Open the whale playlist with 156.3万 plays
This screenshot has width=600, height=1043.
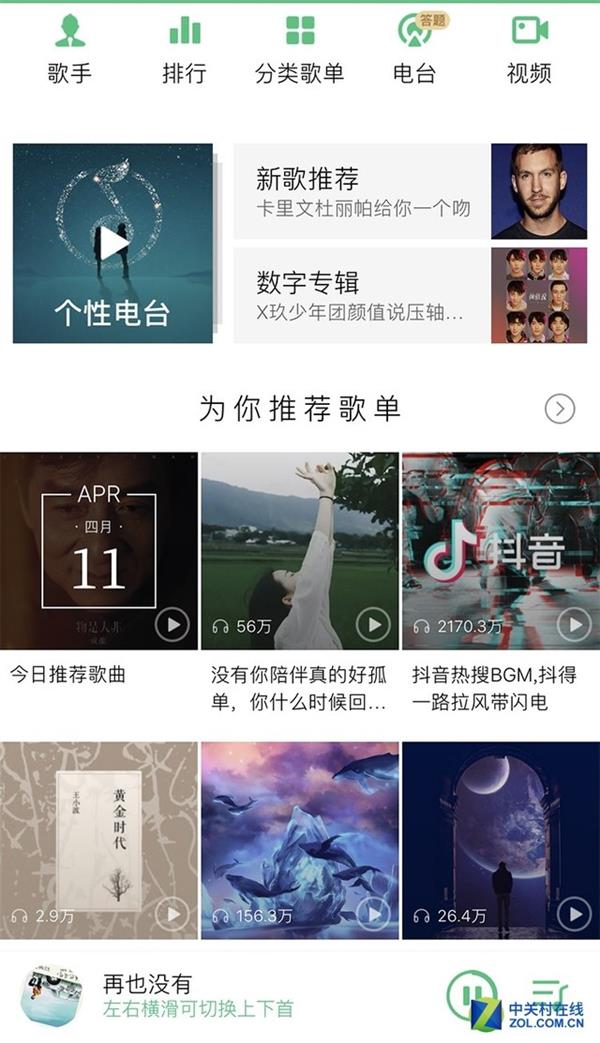(300, 840)
